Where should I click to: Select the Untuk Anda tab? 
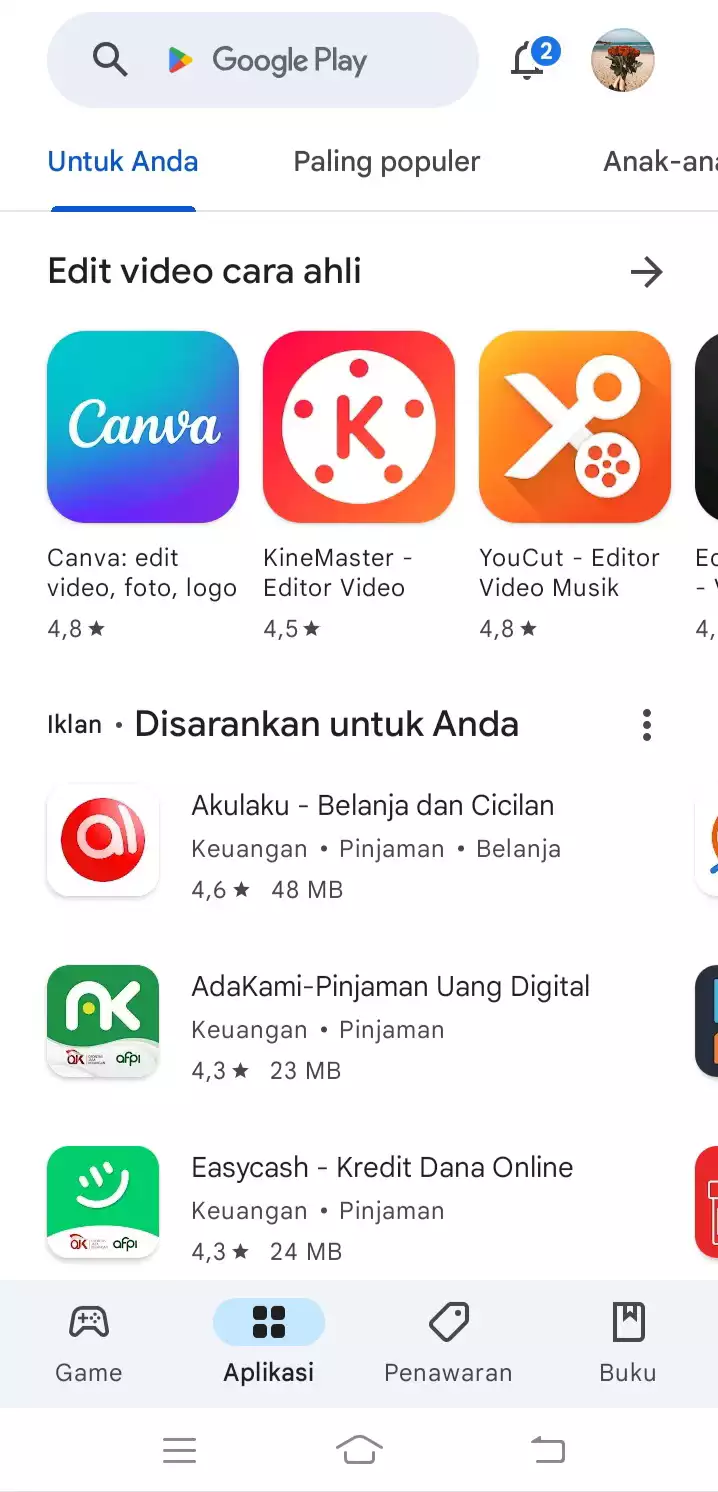[x=123, y=162]
